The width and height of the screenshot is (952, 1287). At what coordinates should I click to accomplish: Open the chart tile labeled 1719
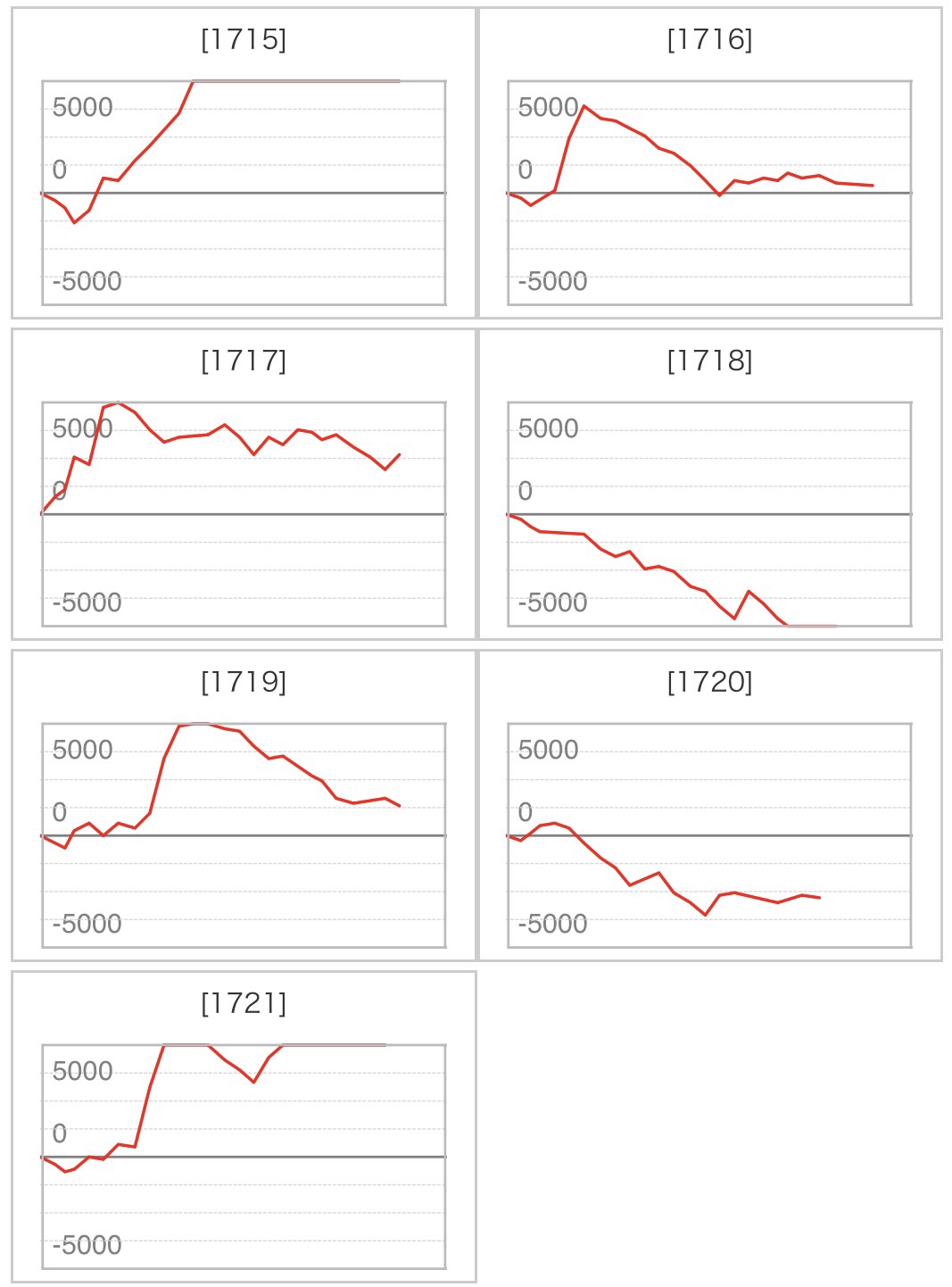244,806
